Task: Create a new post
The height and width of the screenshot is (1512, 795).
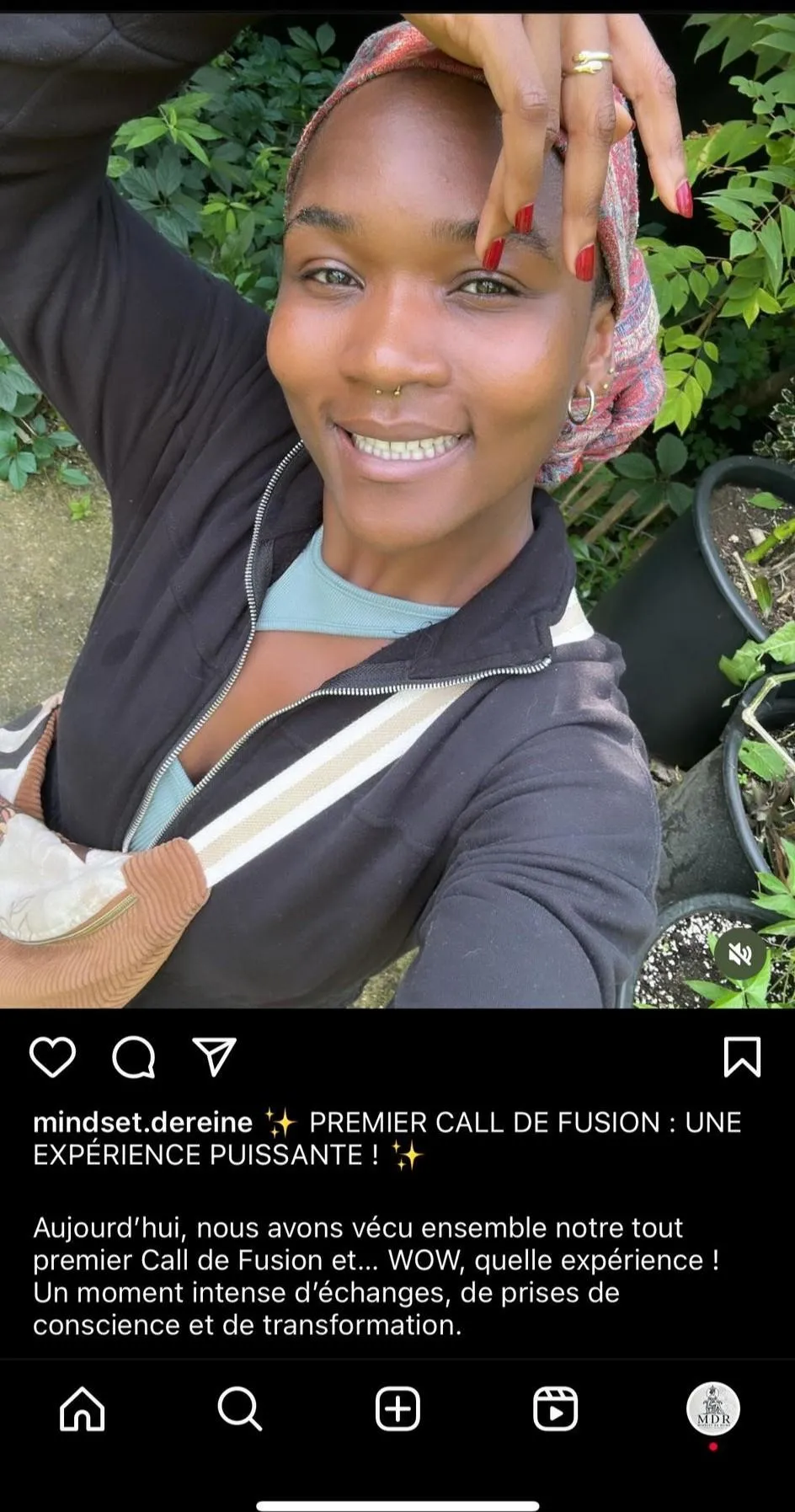Action: 397,1408
